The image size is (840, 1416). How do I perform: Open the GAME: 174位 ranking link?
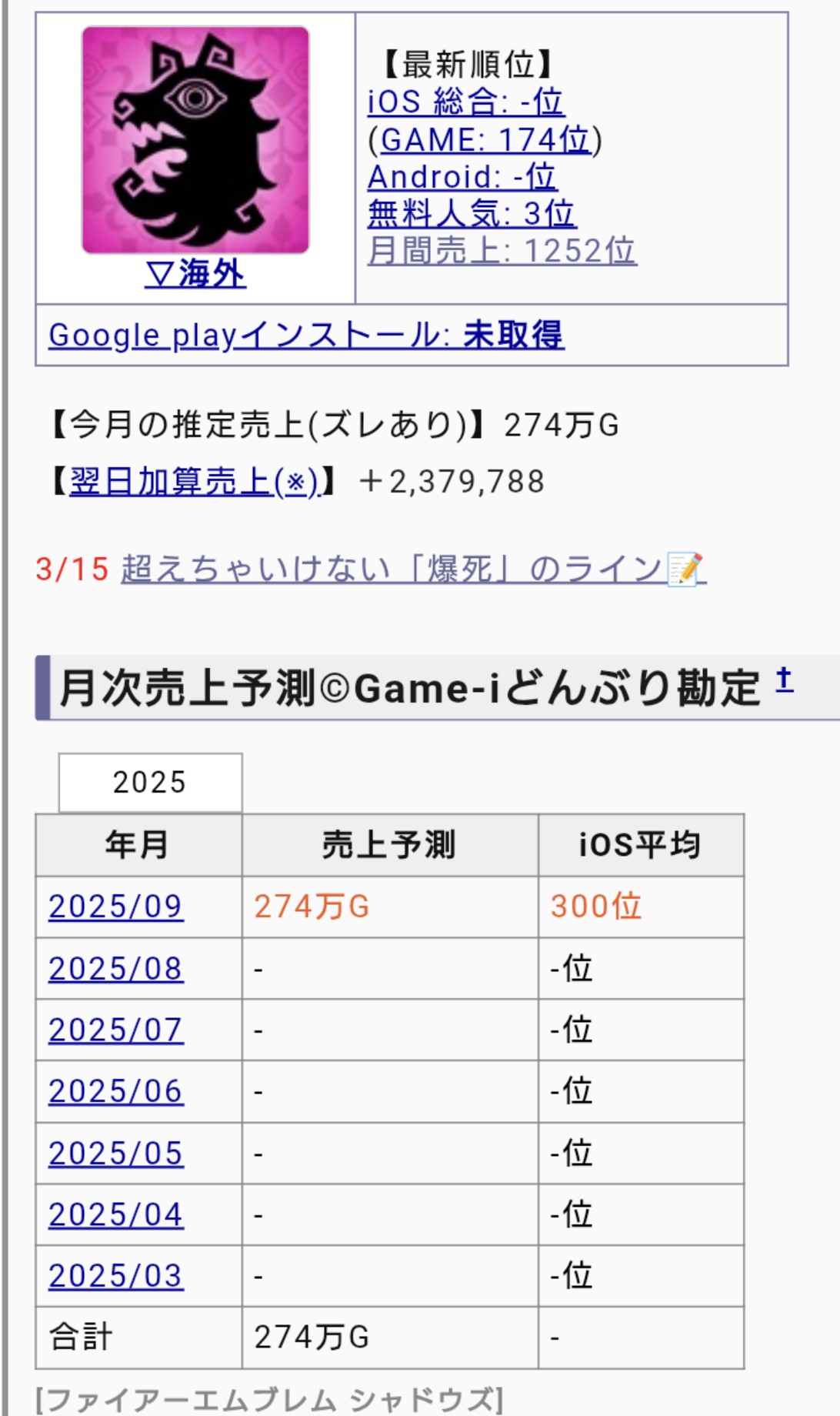485,139
